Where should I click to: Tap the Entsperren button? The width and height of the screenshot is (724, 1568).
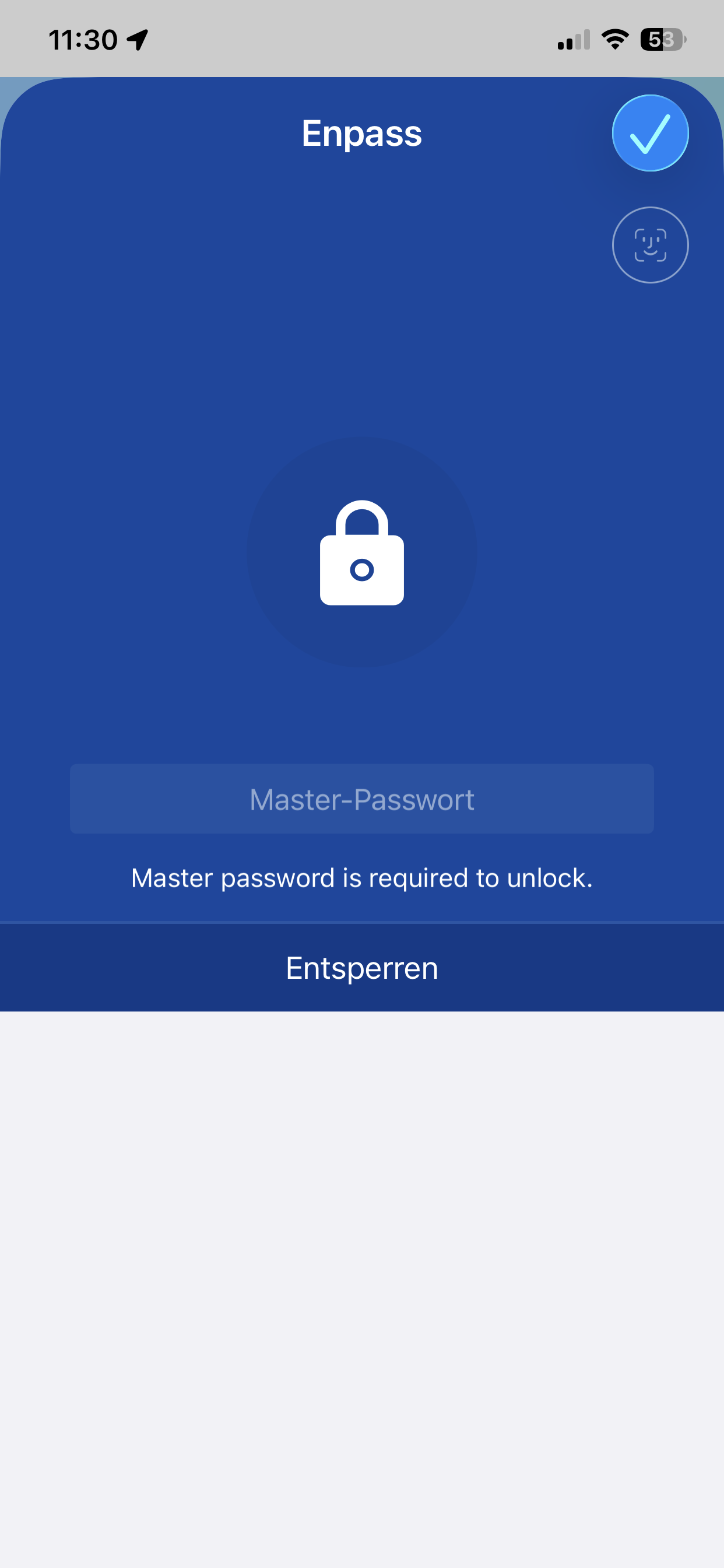coord(362,968)
